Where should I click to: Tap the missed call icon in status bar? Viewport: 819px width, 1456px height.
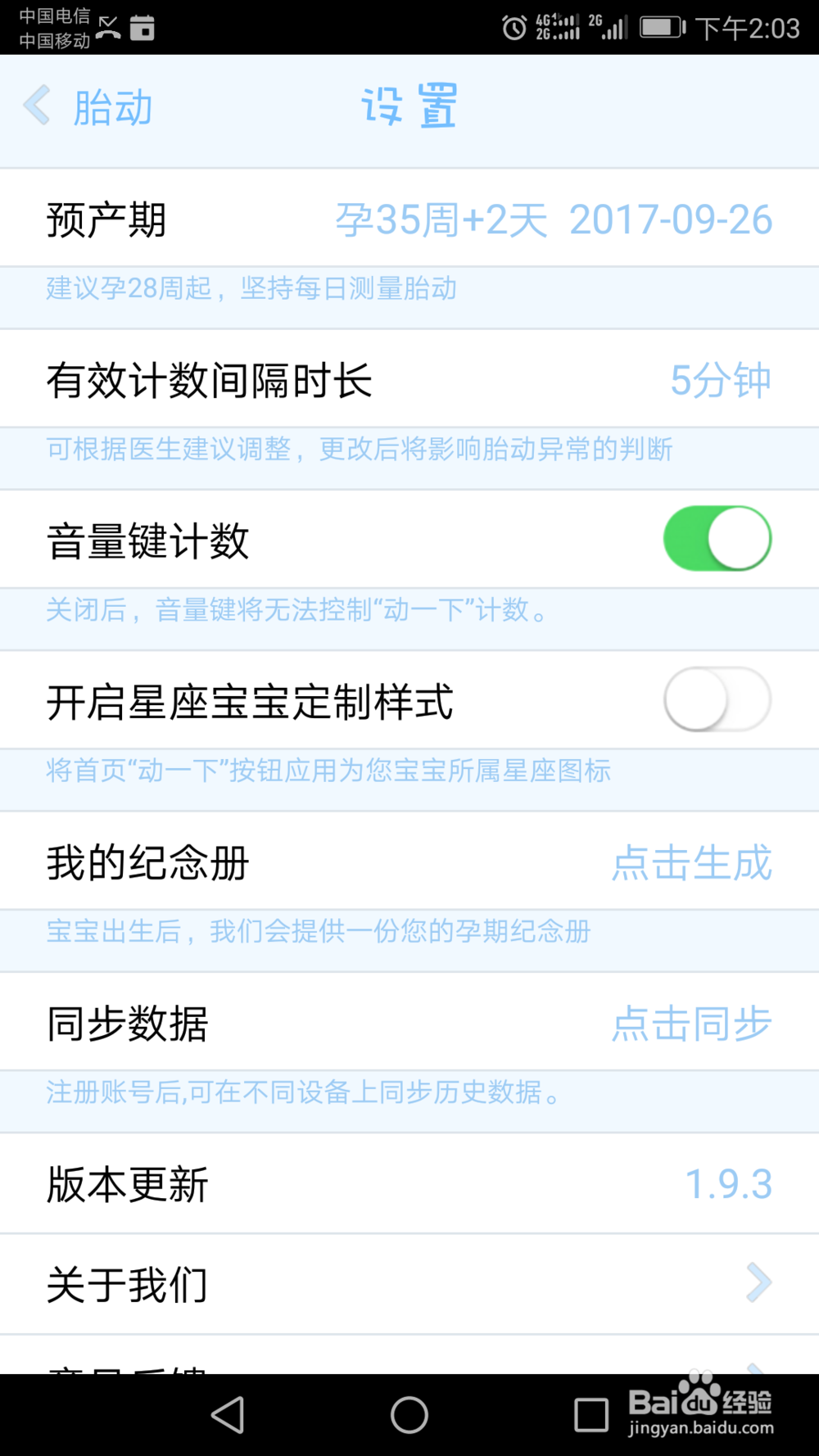click(106, 27)
